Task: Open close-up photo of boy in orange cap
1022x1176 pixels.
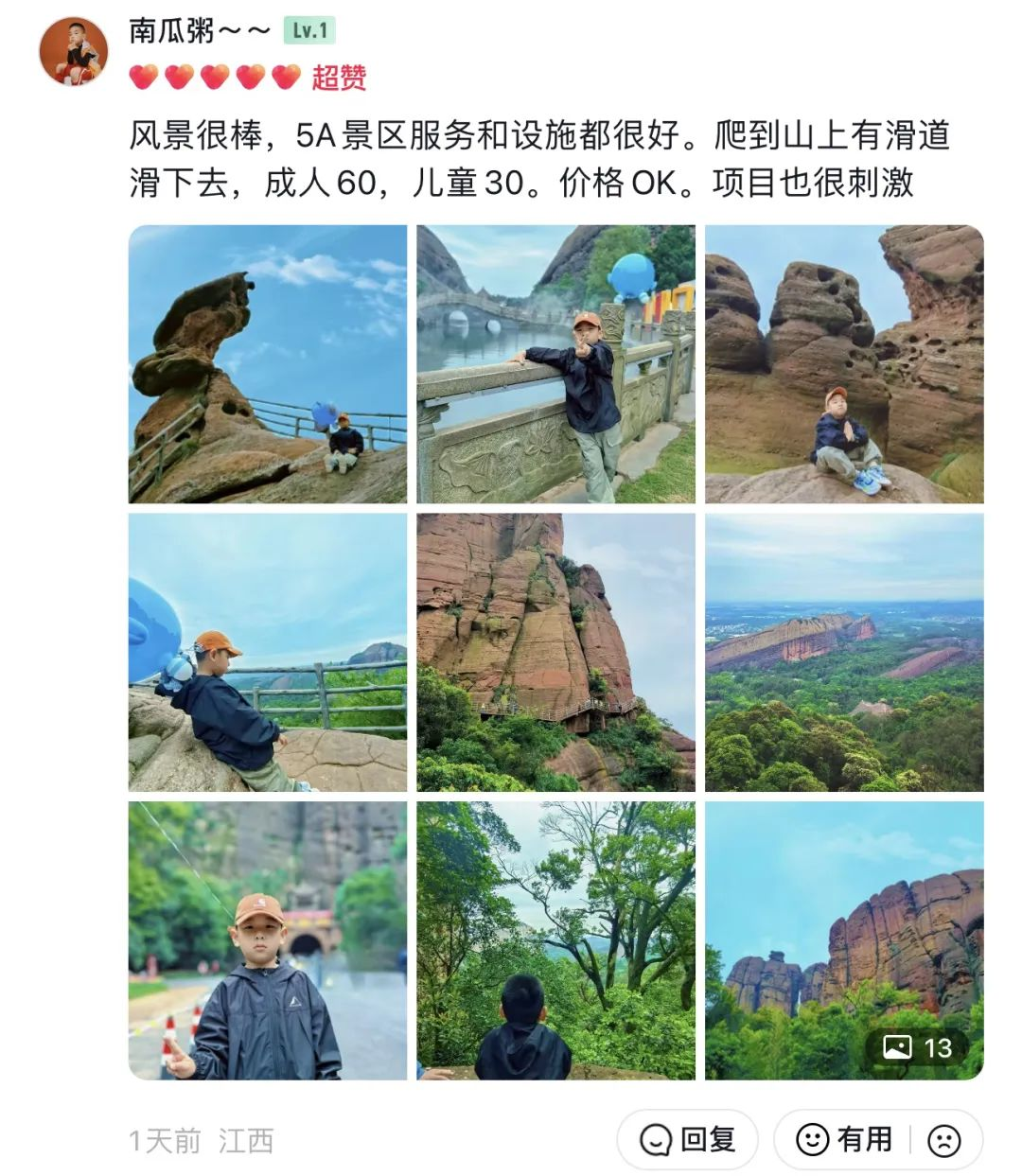Action: [268, 940]
